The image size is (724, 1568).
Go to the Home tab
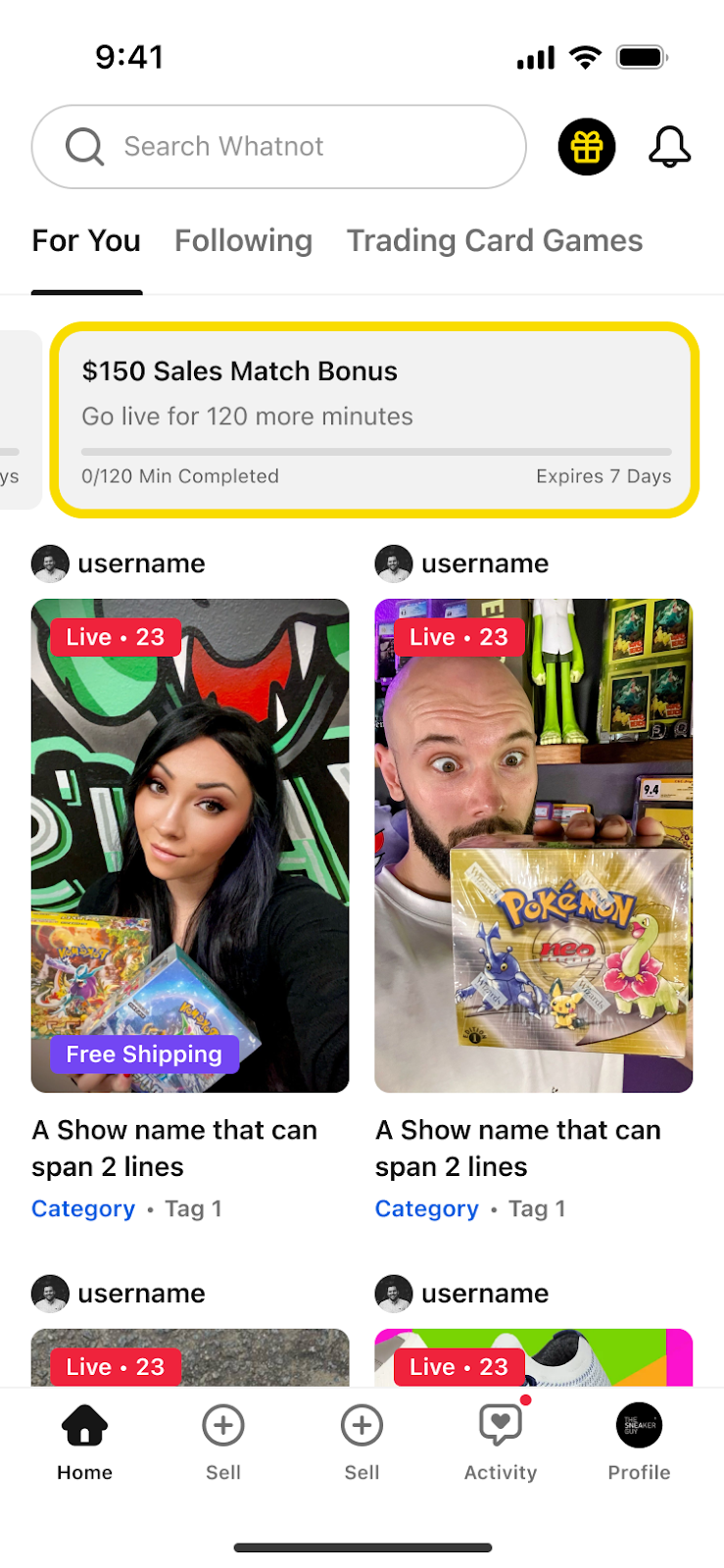(85, 1441)
